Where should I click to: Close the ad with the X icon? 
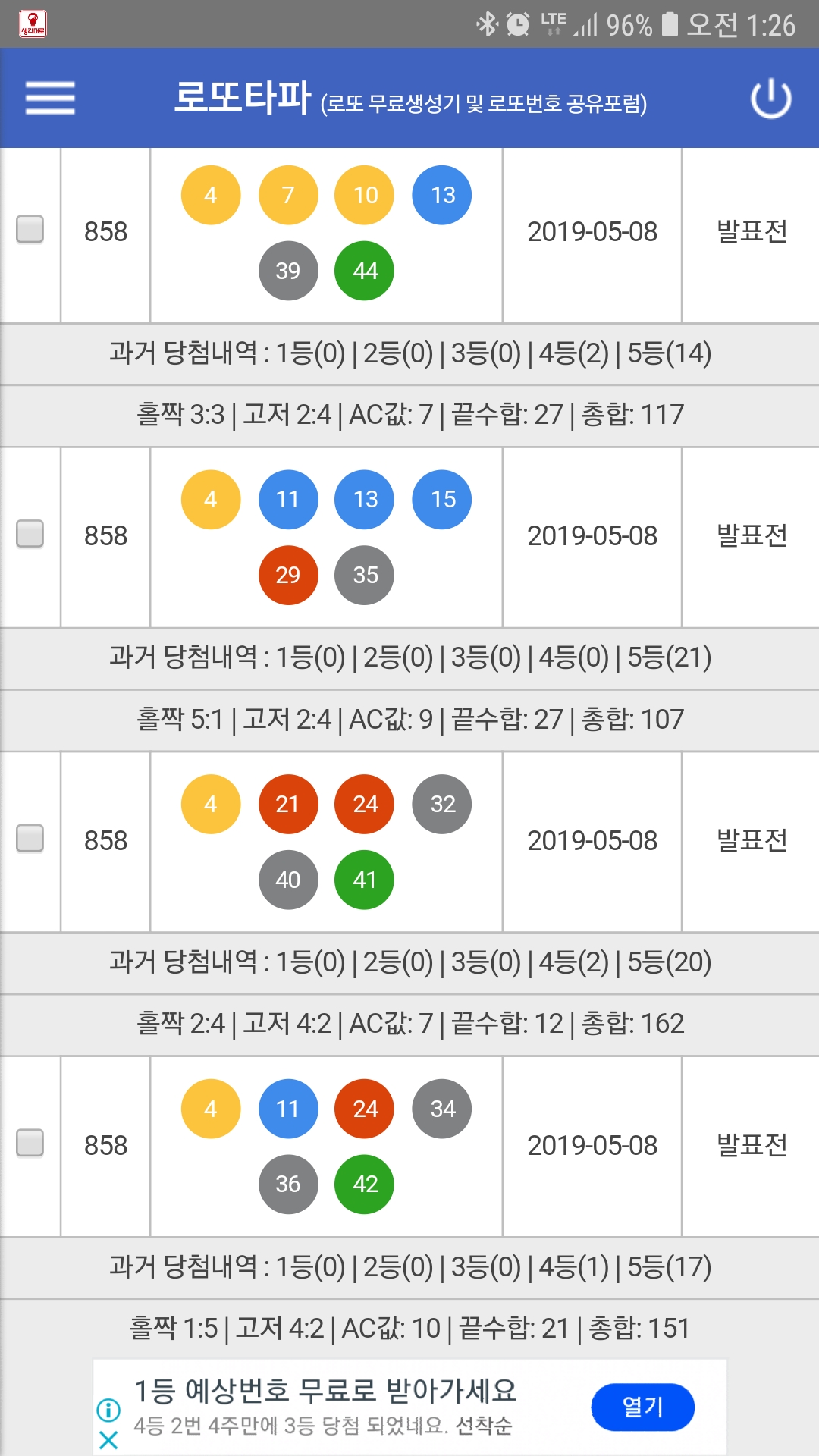click(x=108, y=1439)
